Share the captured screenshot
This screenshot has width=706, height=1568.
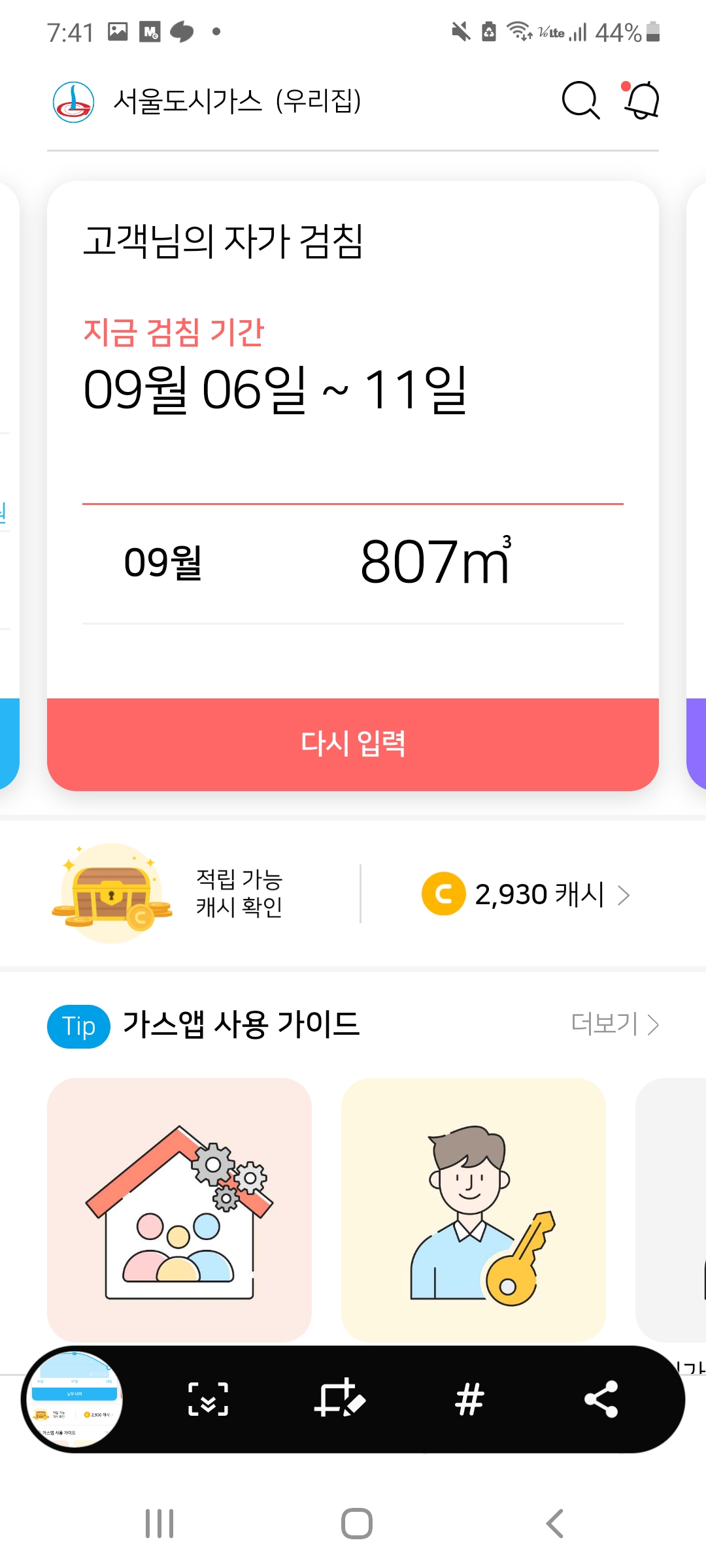[x=601, y=1399]
